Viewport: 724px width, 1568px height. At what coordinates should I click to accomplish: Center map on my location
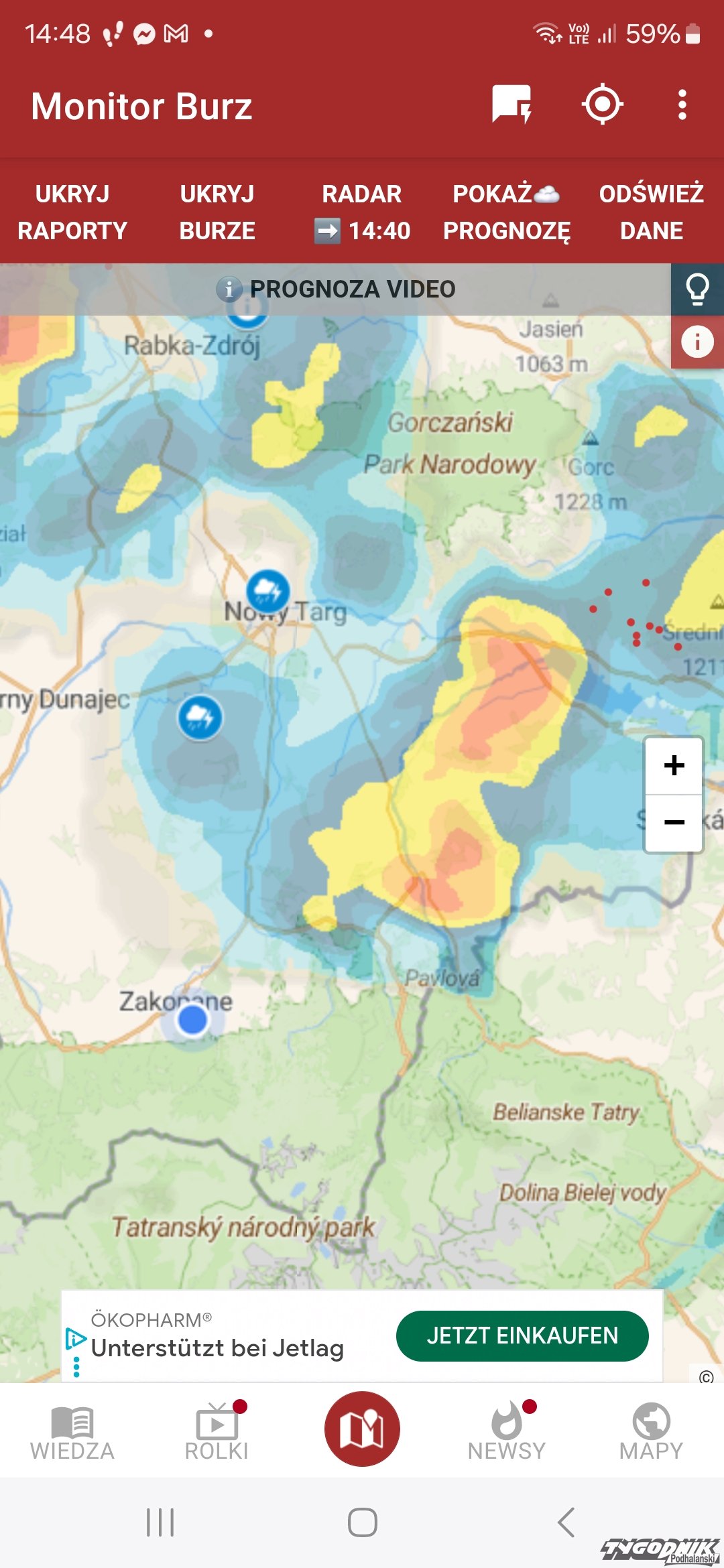pos(602,105)
